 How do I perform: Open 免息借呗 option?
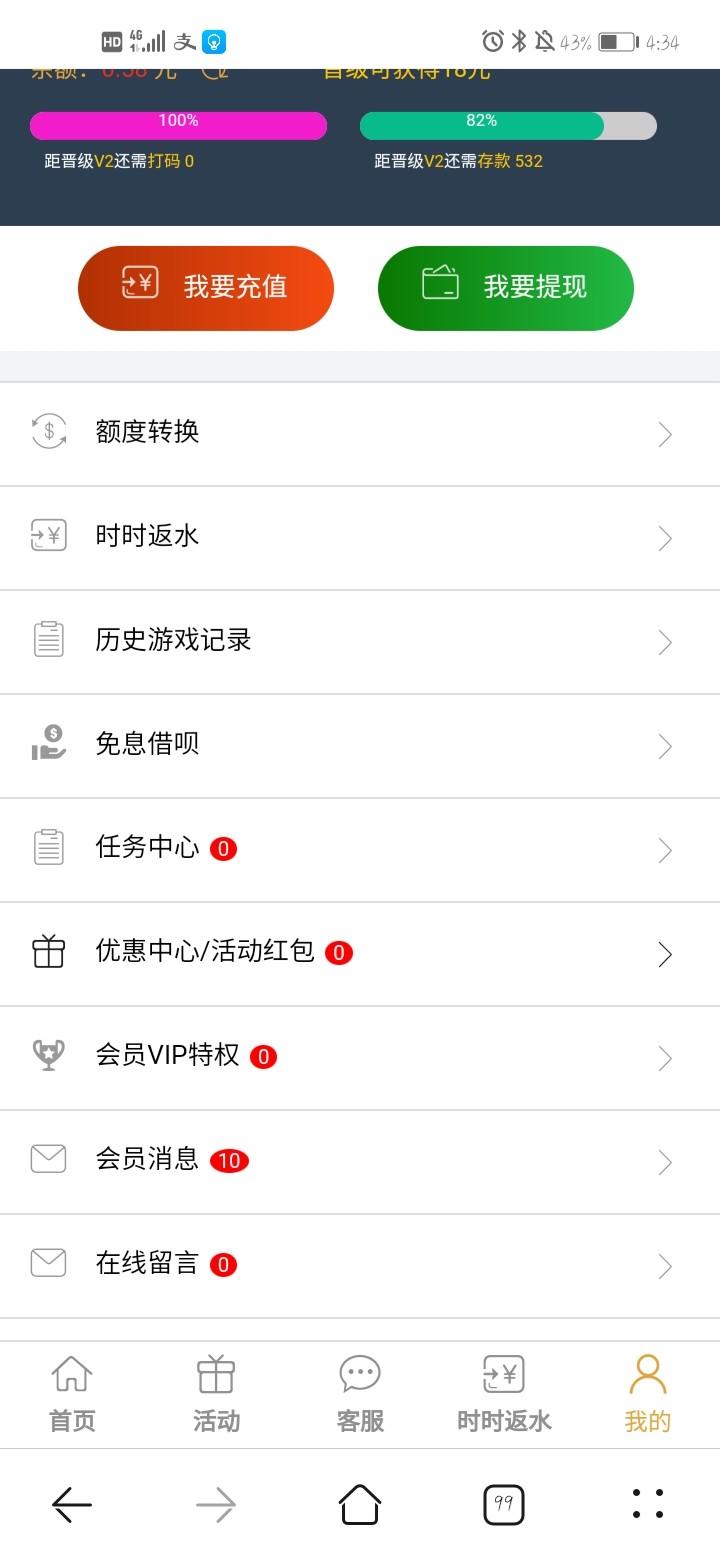(x=360, y=746)
